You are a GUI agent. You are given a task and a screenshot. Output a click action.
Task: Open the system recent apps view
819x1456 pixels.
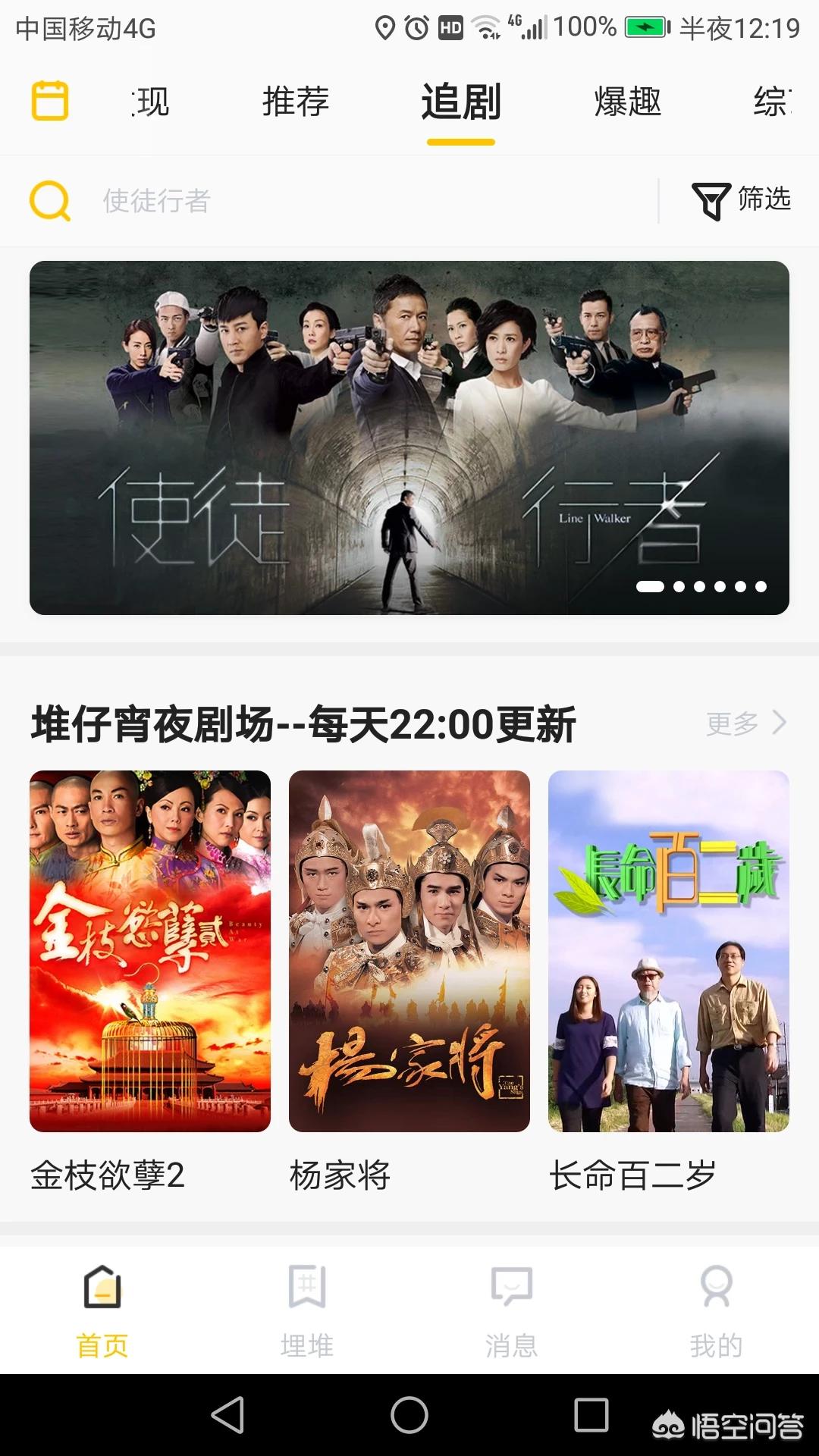tap(591, 1415)
